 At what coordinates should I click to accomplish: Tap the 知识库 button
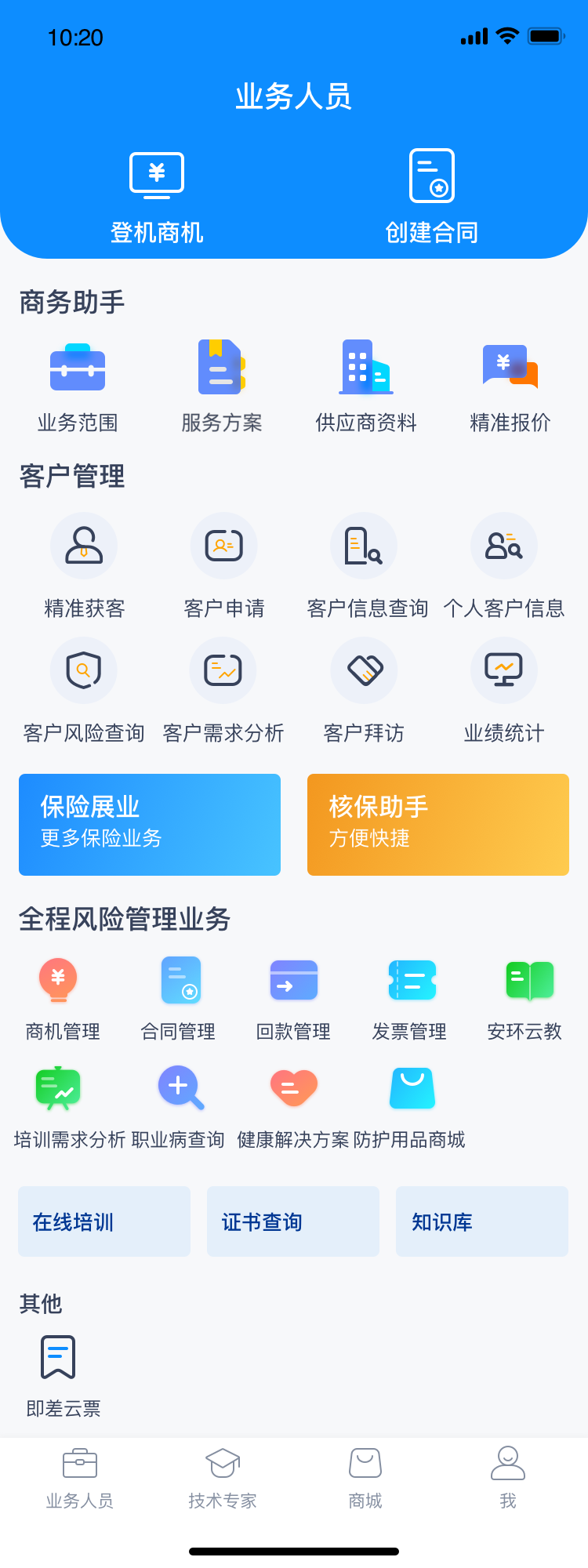tap(482, 1221)
